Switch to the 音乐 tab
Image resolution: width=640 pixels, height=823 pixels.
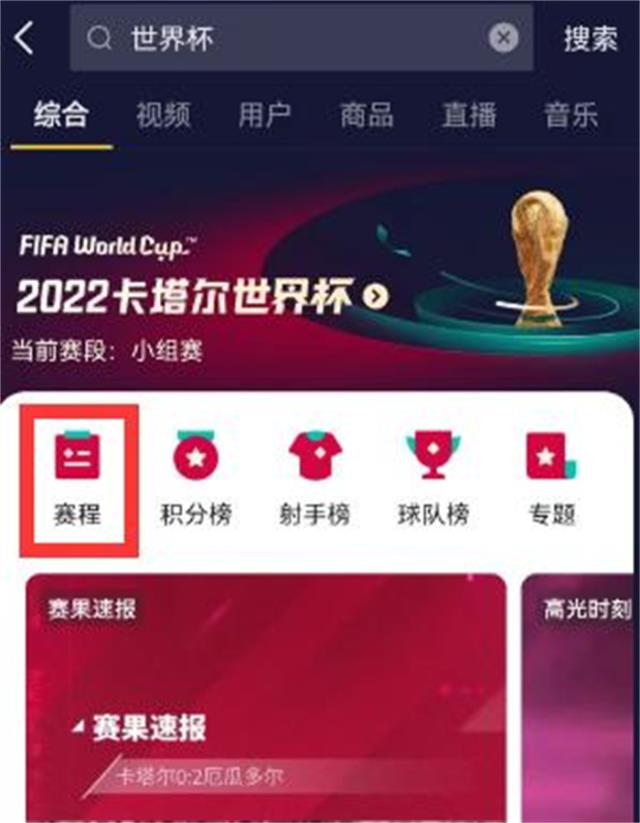point(570,114)
